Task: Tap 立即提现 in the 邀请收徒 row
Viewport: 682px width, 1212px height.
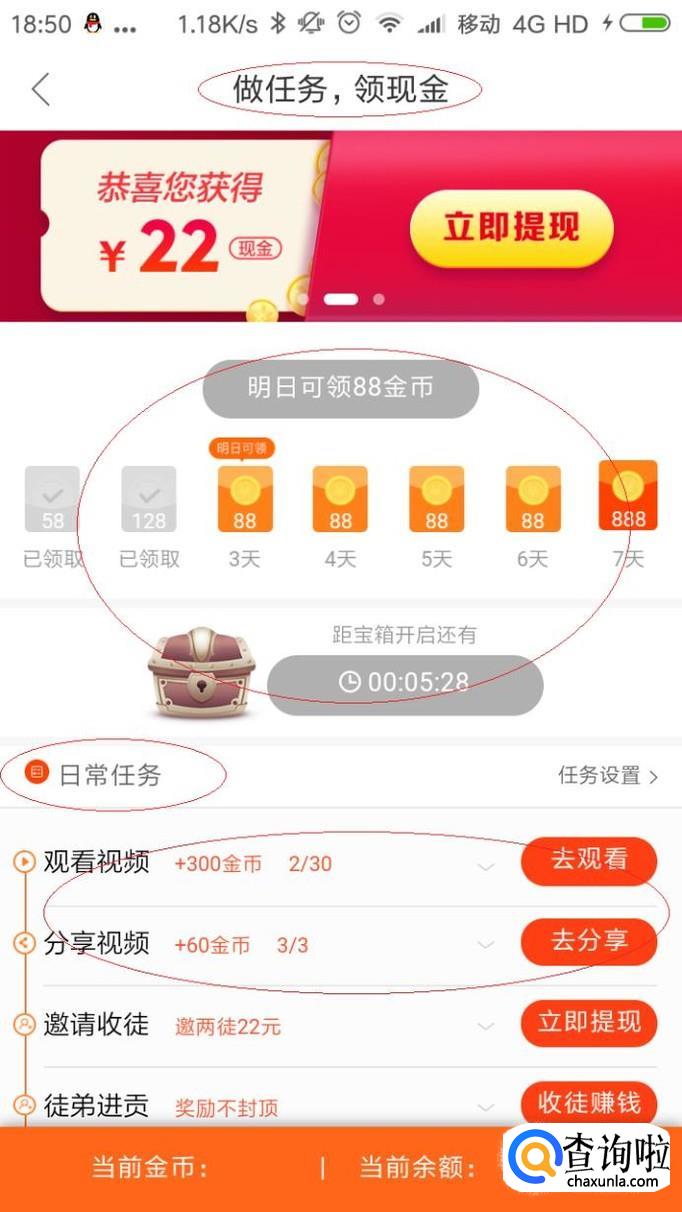Action: coord(588,1022)
